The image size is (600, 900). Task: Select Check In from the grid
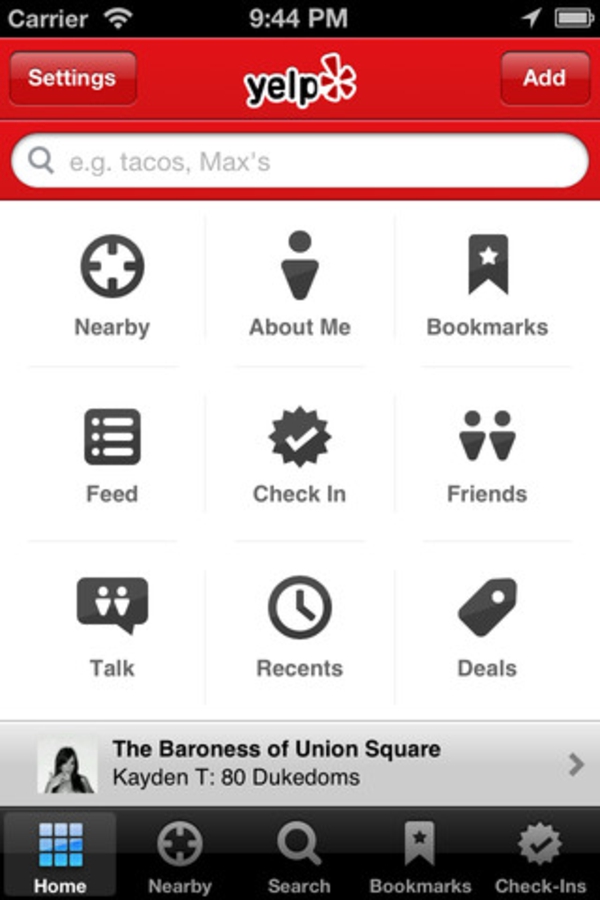[300, 455]
